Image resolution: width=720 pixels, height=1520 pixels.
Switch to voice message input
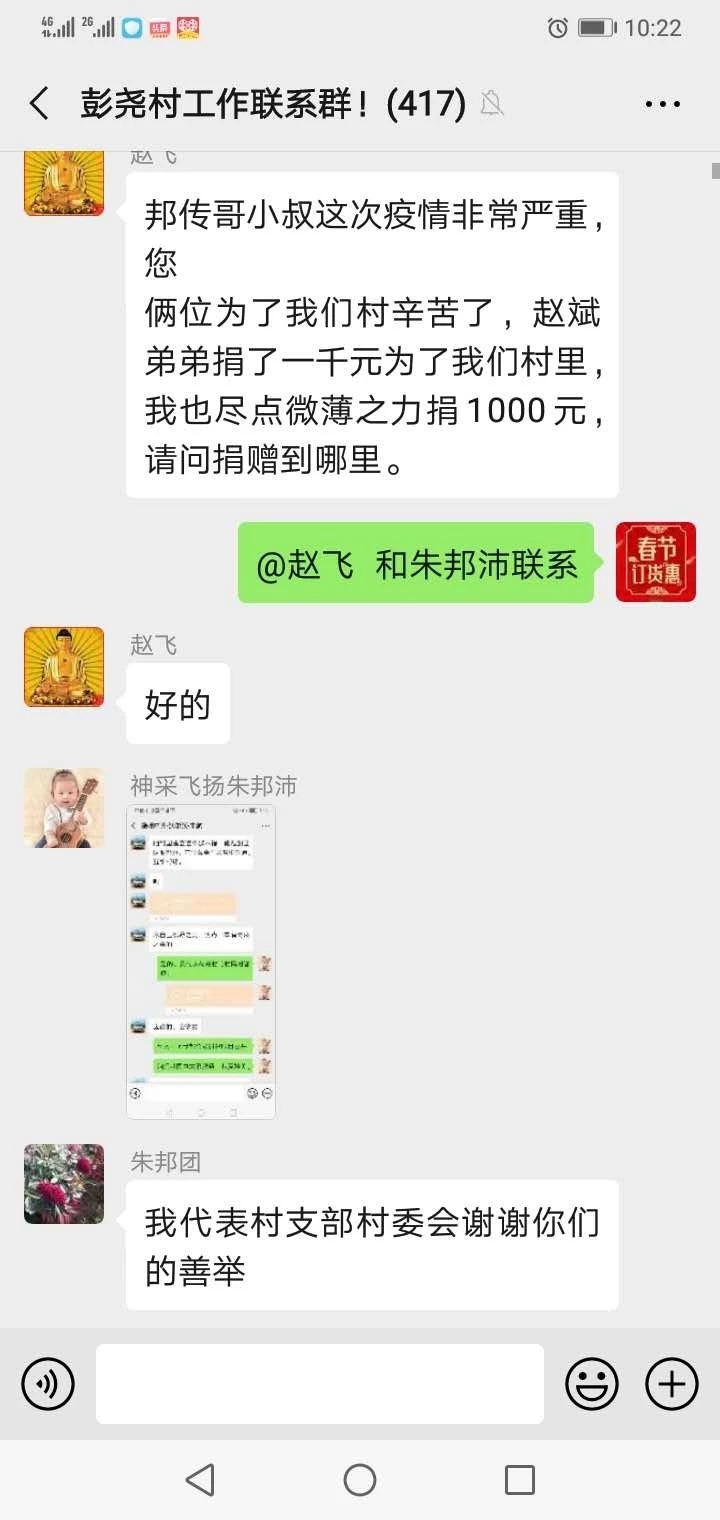(x=48, y=1384)
